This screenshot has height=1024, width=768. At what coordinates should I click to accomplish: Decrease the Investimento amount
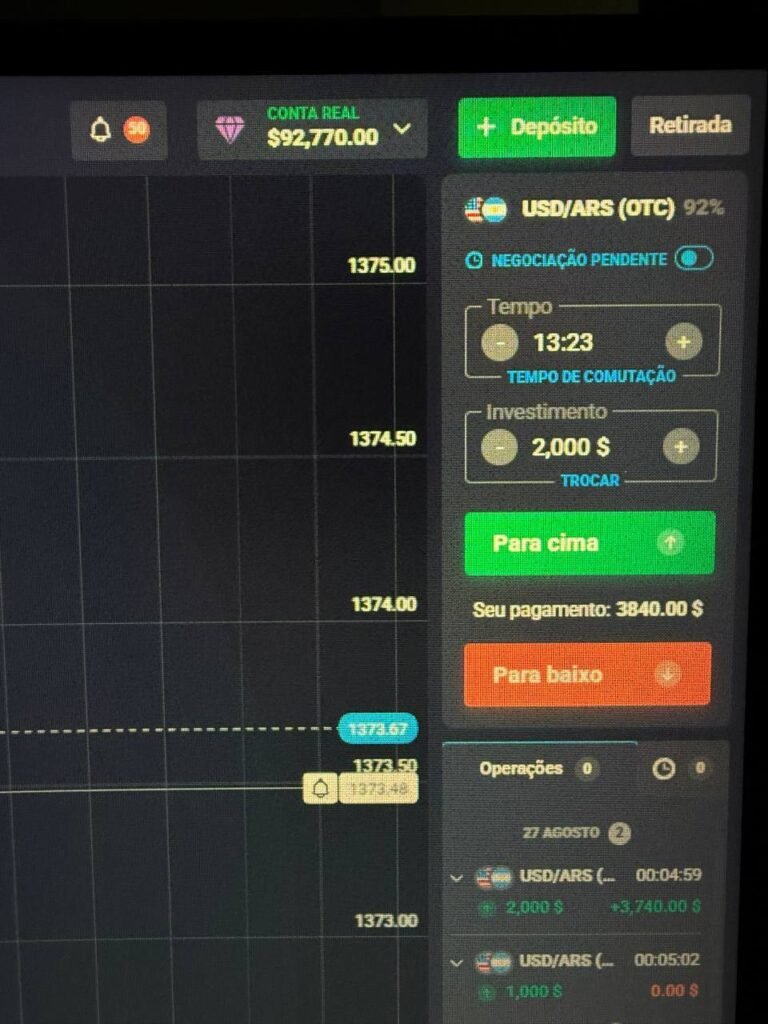(x=499, y=447)
